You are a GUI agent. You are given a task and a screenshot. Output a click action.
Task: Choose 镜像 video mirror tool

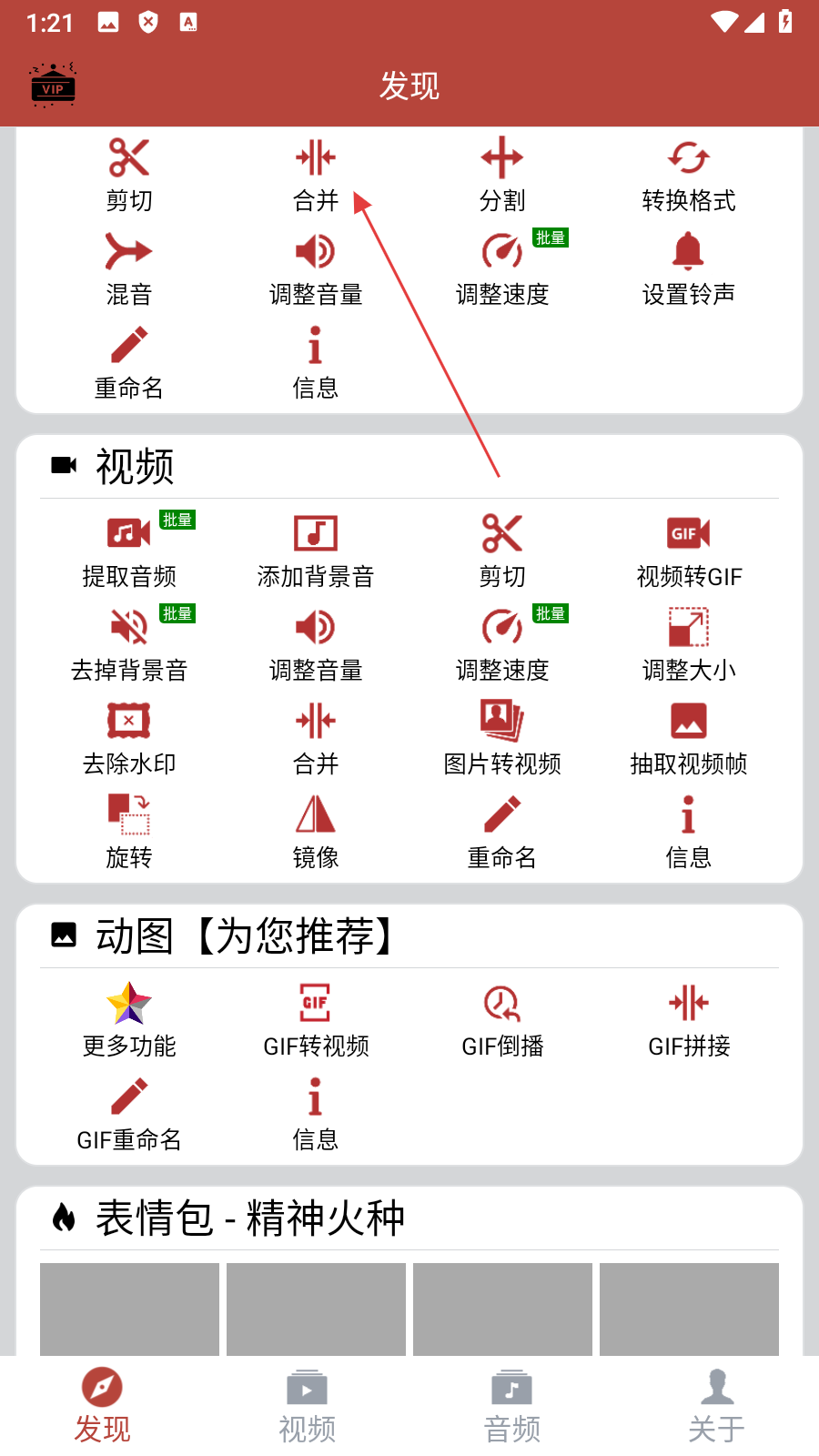316,832
